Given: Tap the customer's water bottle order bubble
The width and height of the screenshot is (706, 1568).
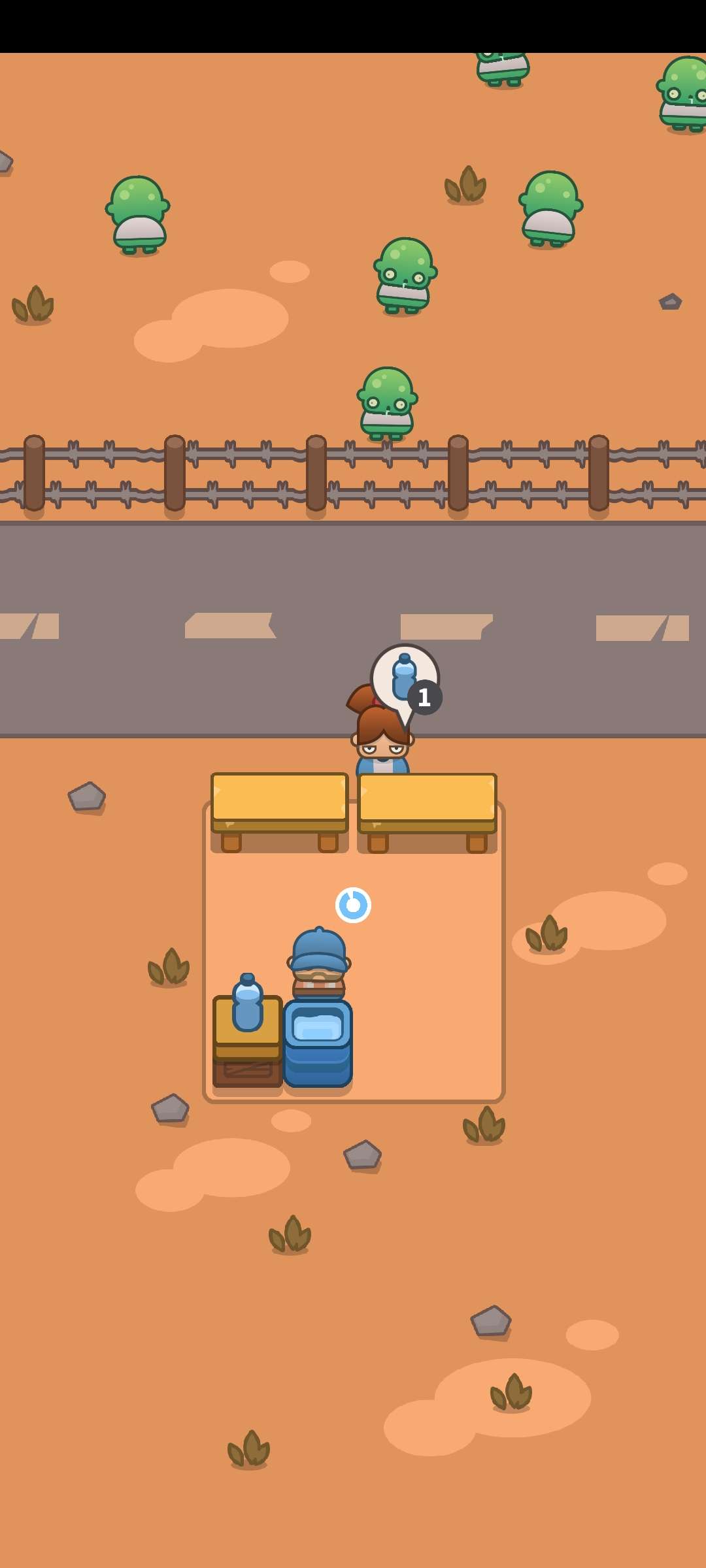Looking at the screenshot, I should [405, 681].
